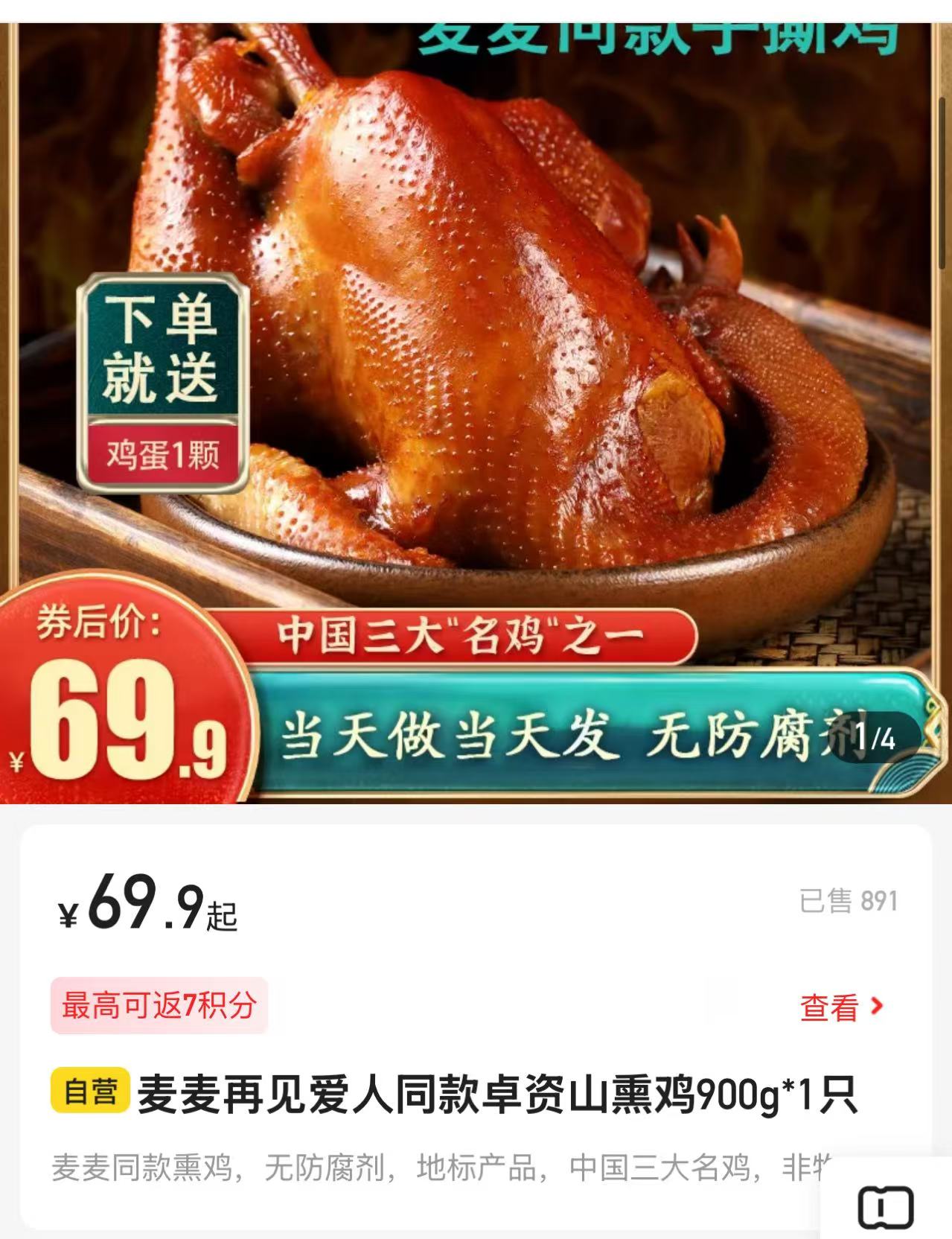Open the smoked chicken product image gallery

tap(476, 372)
